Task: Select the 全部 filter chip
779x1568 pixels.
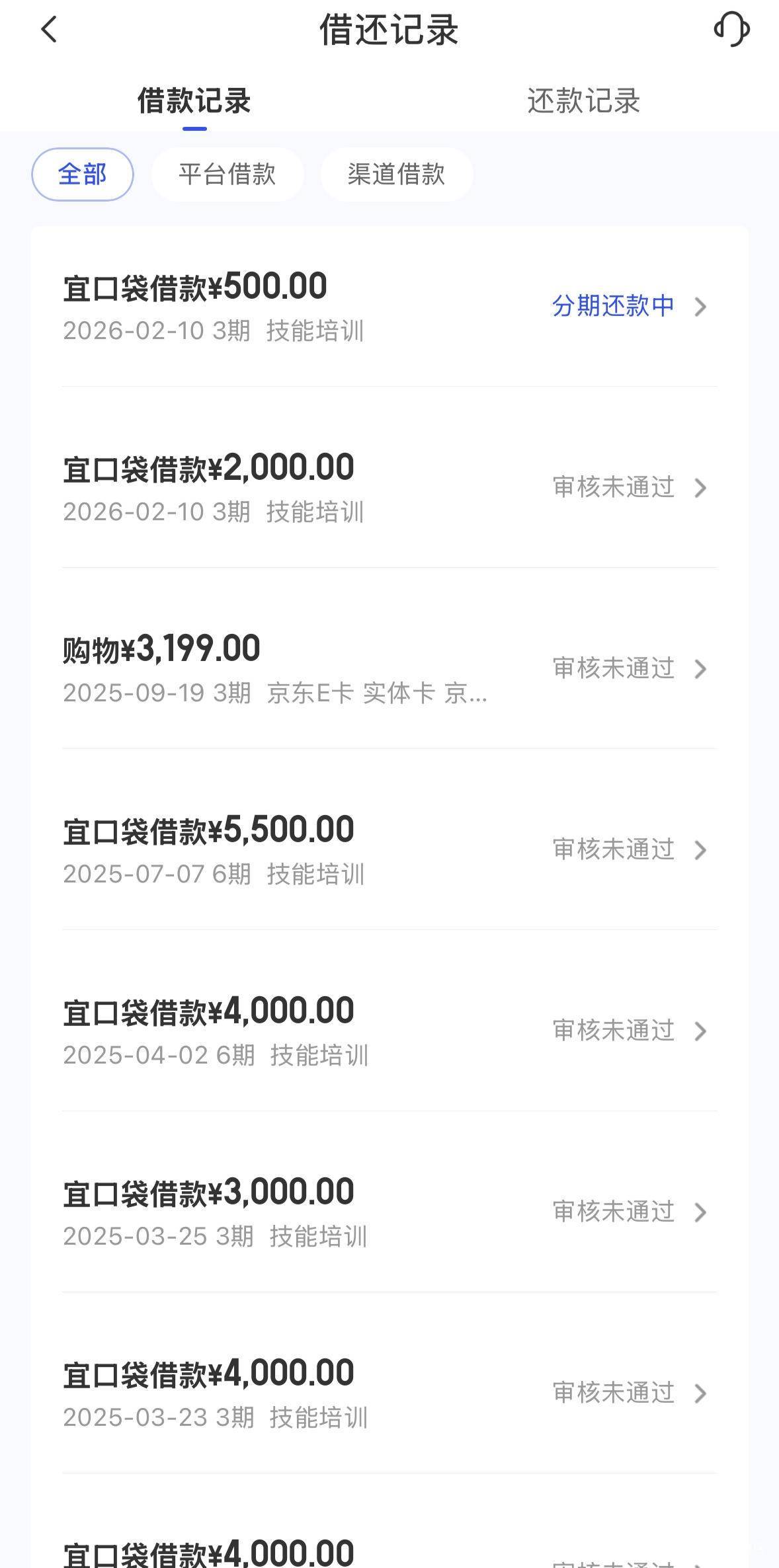Action: click(83, 175)
